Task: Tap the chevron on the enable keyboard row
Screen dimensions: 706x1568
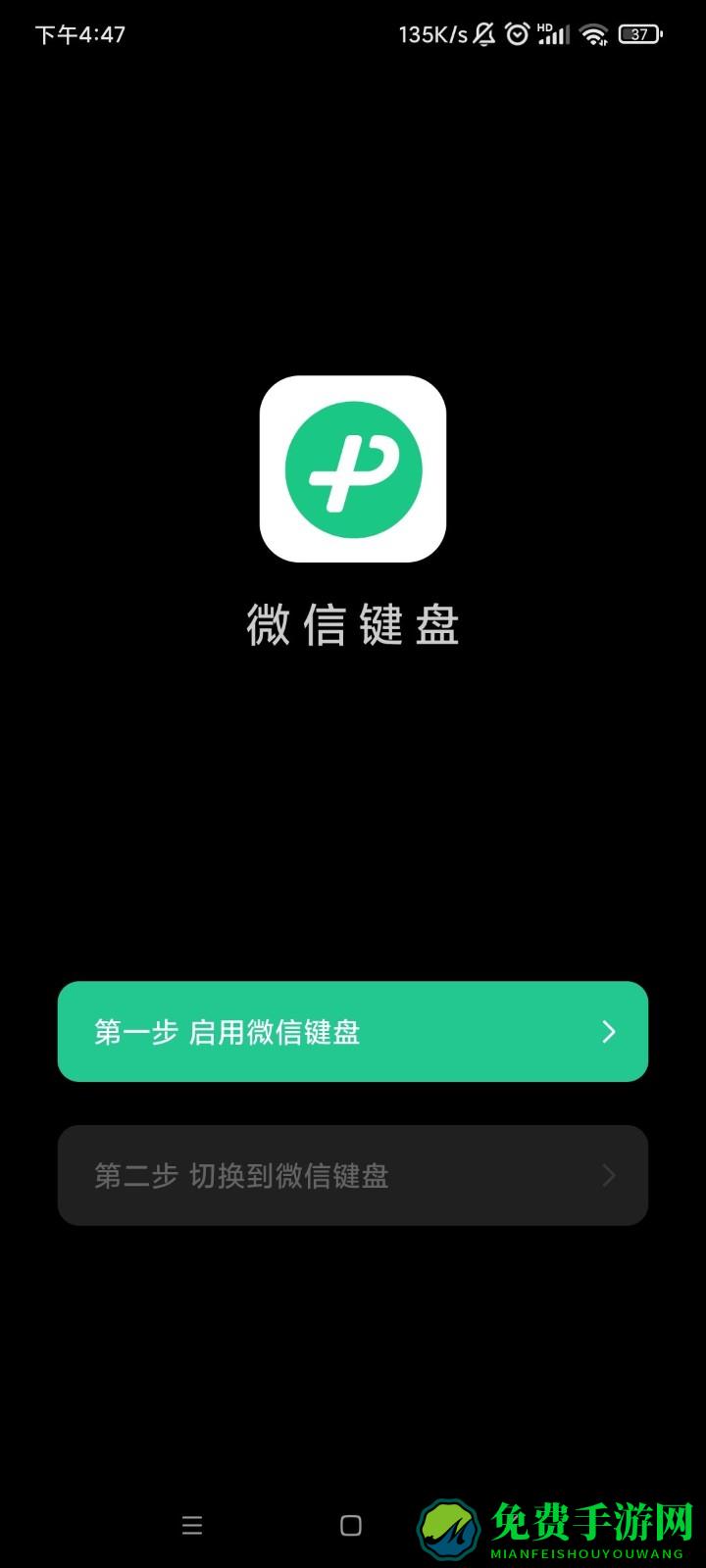Action: point(609,1032)
